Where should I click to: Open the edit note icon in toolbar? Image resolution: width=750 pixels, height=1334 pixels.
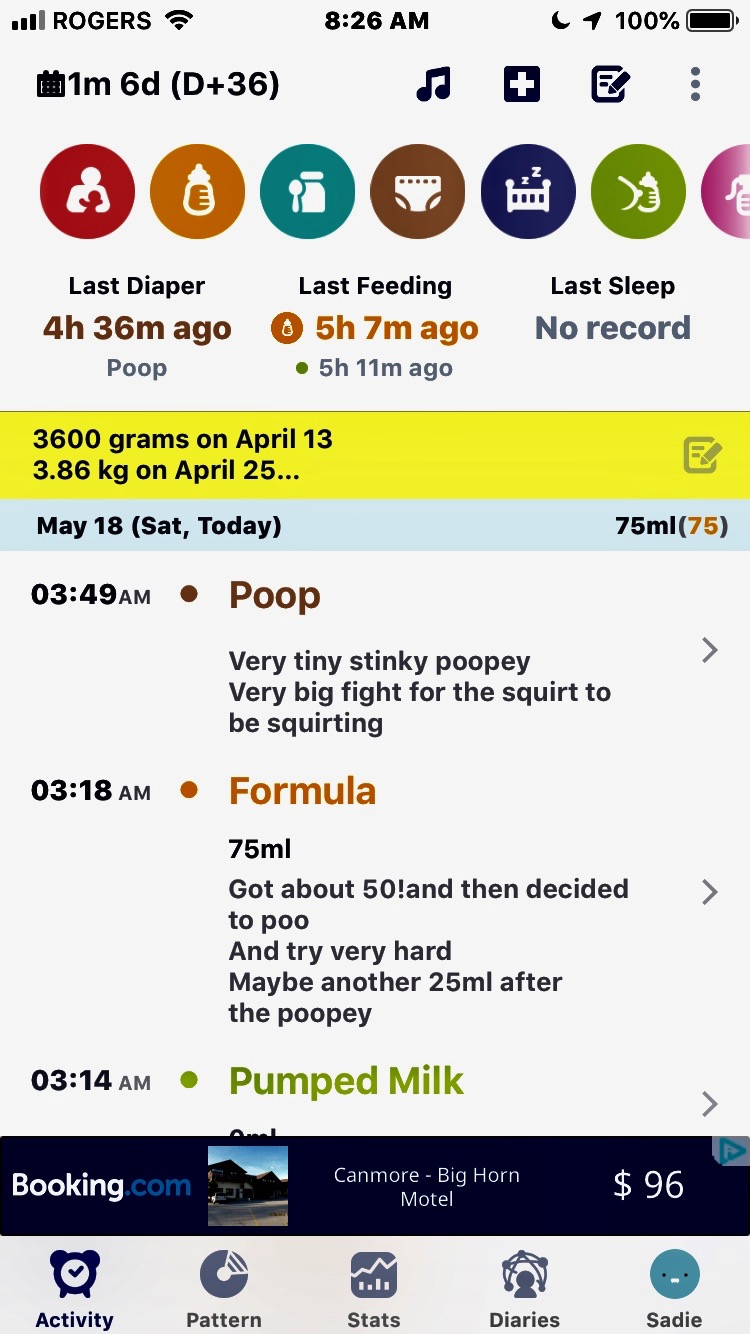point(610,84)
